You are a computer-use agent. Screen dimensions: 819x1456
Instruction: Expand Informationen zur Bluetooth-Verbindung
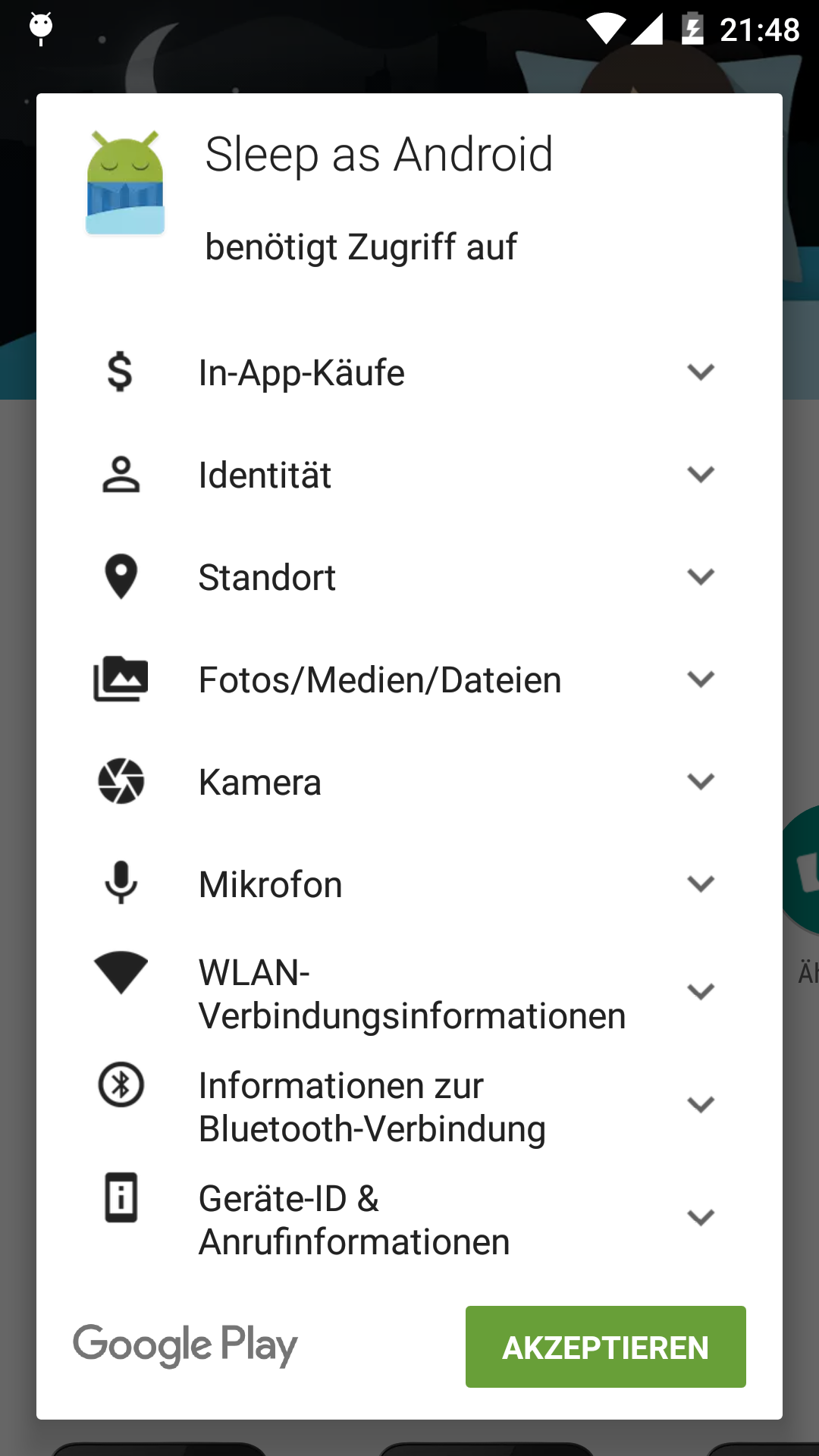[700, 1106]
